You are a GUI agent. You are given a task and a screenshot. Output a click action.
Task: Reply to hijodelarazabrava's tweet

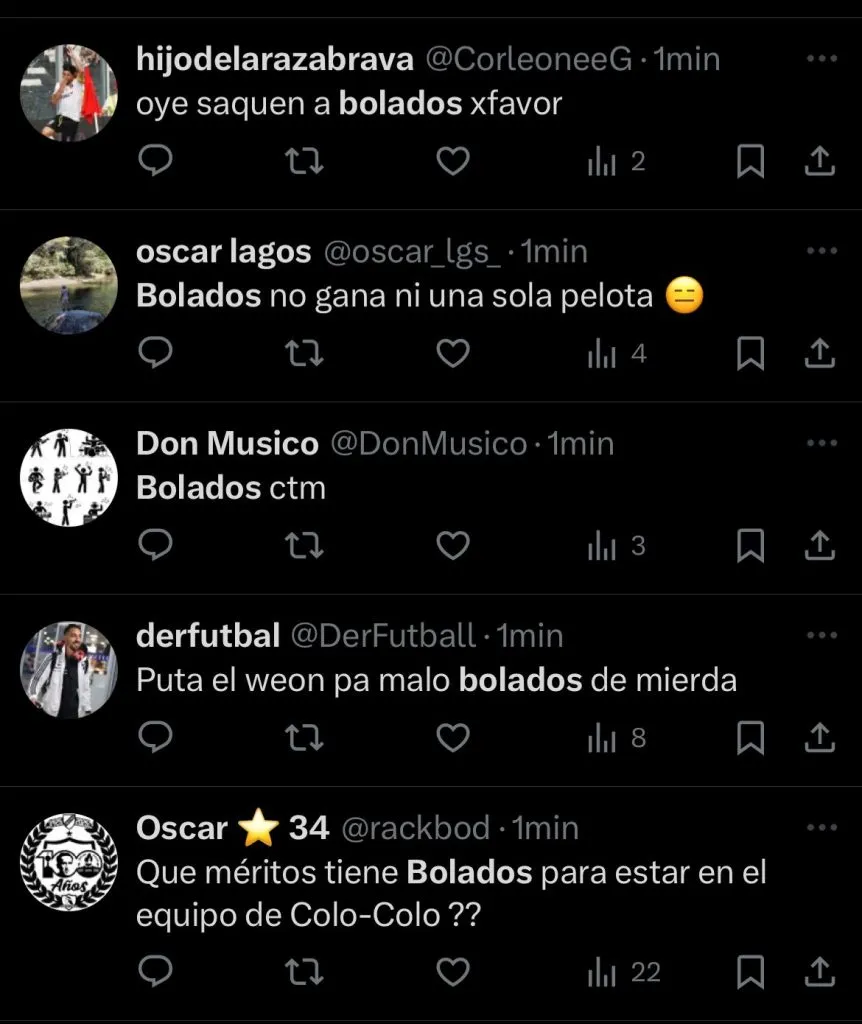(155, 161)
